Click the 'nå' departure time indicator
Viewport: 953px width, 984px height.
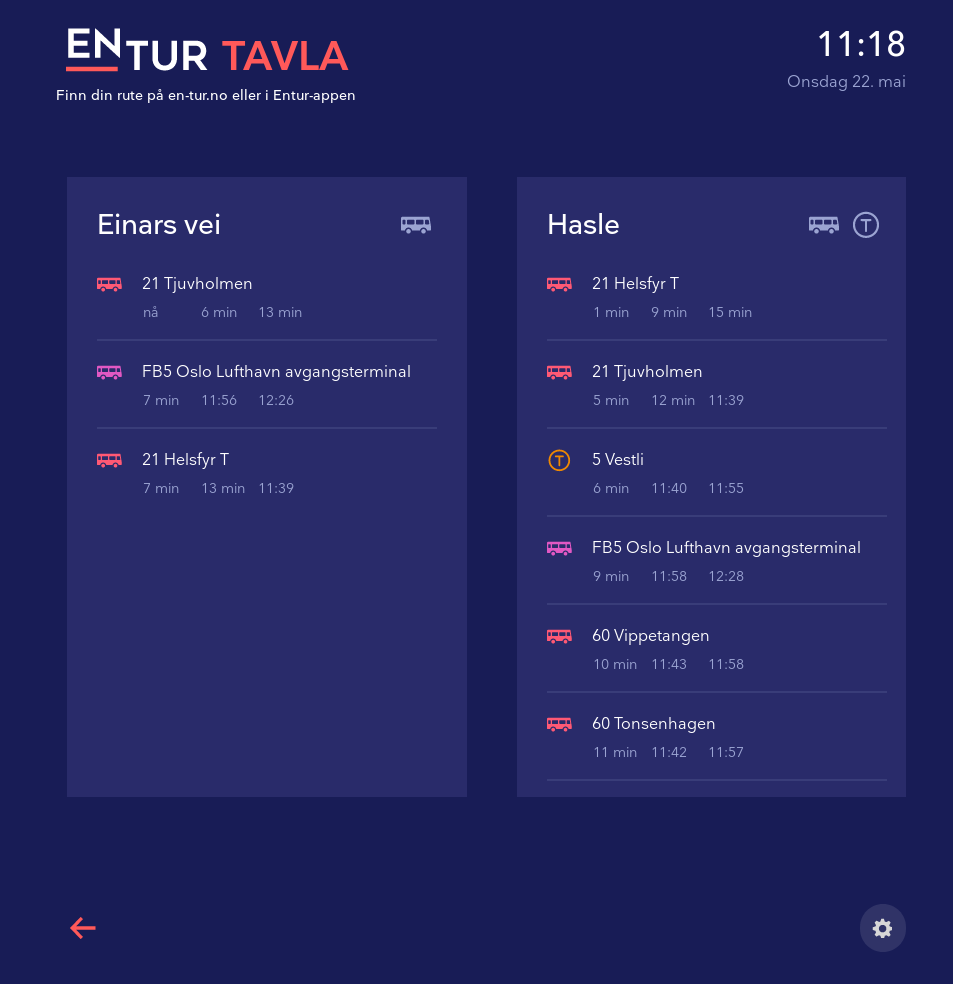tap(150, 312)
